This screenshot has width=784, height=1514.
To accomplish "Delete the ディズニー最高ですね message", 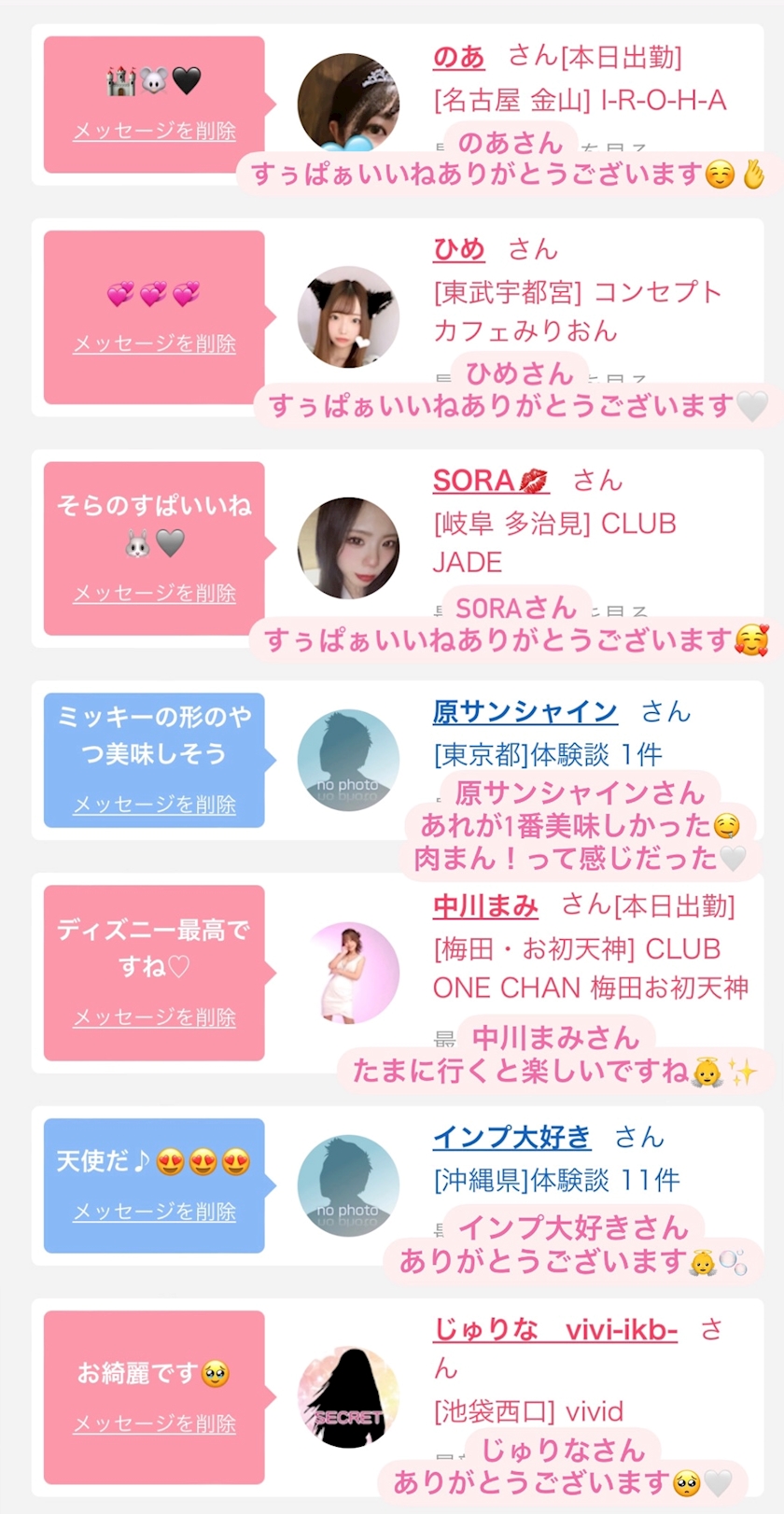I will point(155,1017).
